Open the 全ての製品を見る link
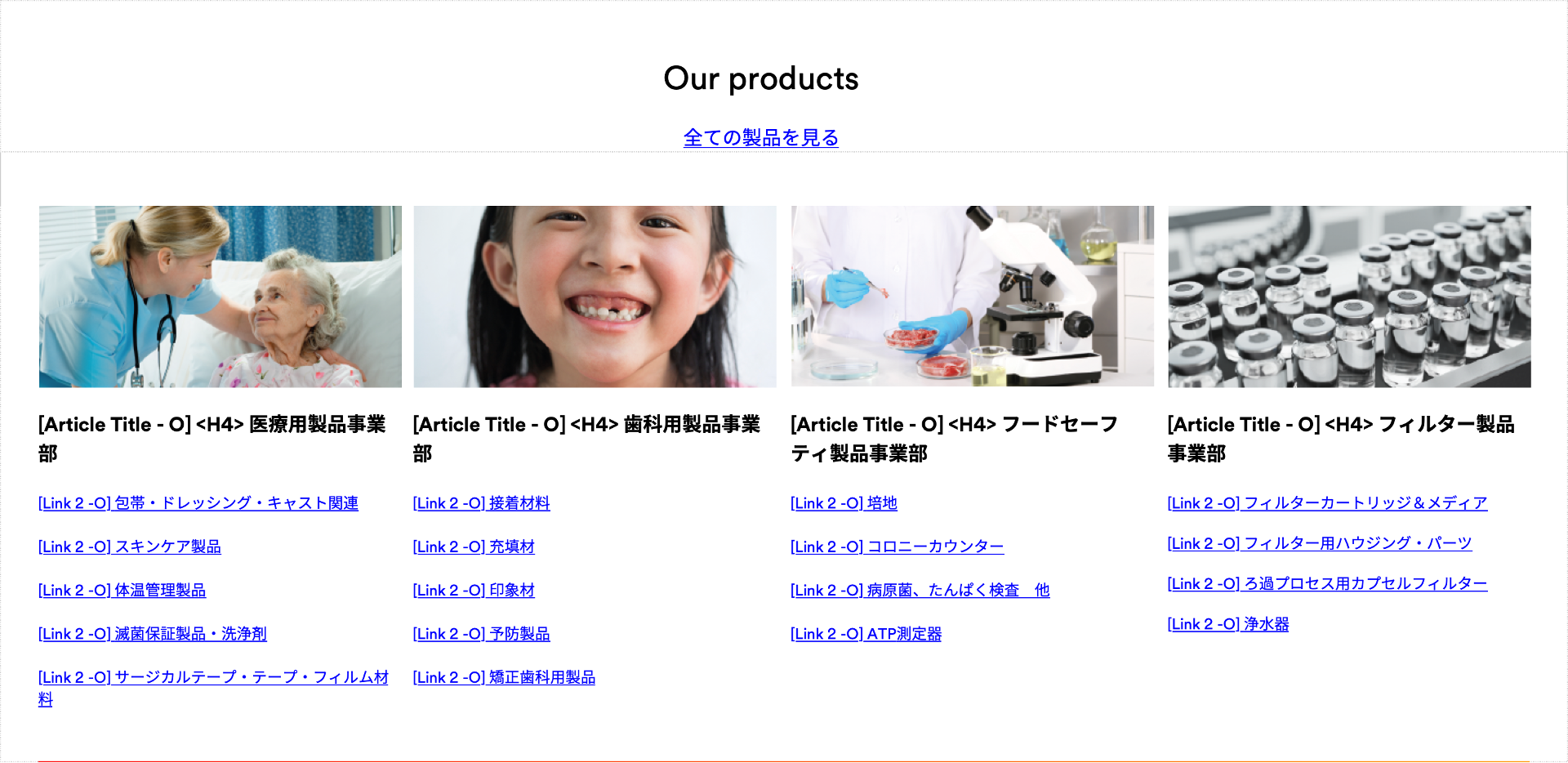The width and height of the screenshot is (1568, 763). pyautogui.click(x=760, y=137)
